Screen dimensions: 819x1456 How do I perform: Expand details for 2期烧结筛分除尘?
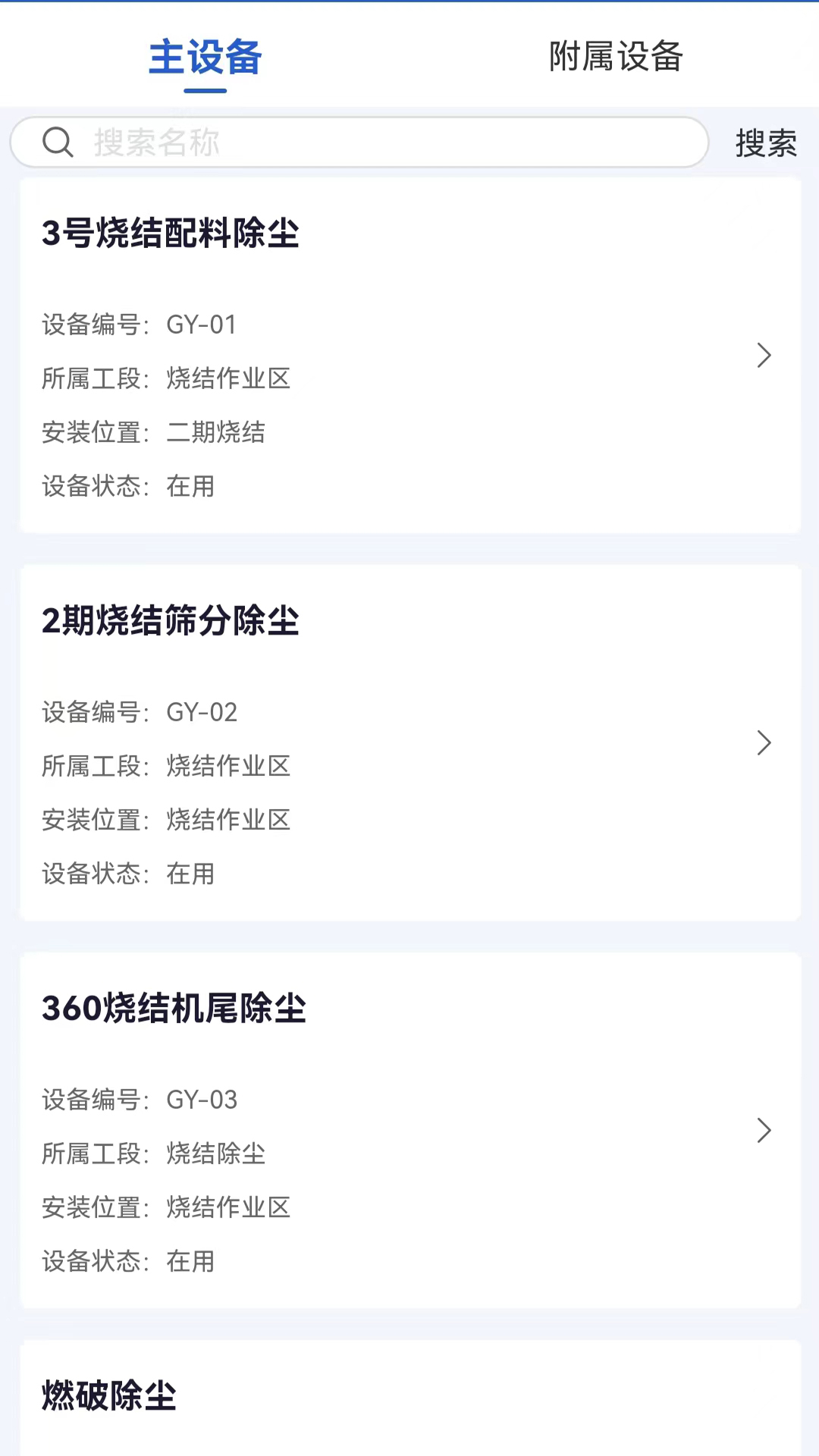(764, 743)
